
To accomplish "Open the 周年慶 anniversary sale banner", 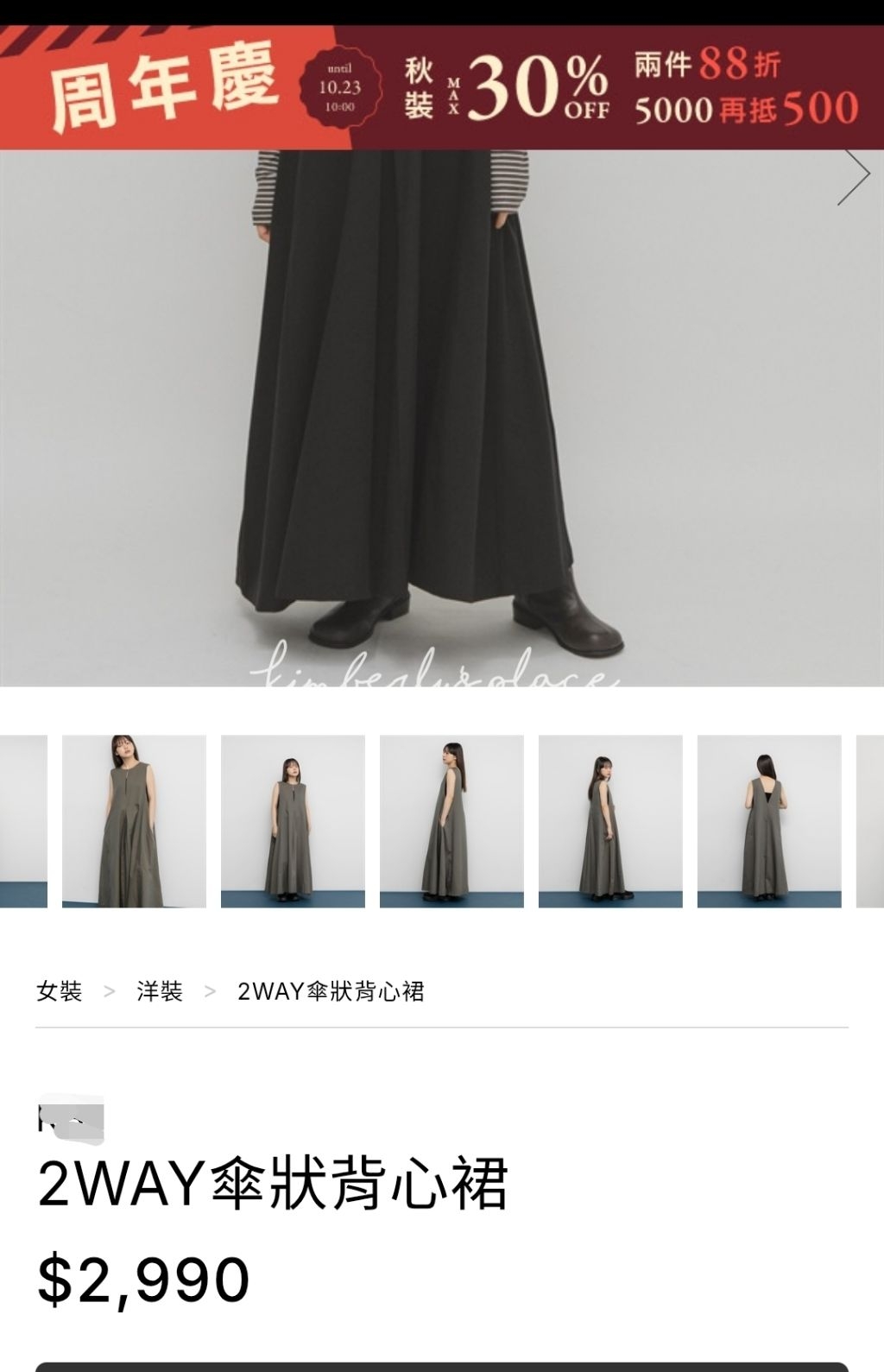I will (x=442, y=87).
